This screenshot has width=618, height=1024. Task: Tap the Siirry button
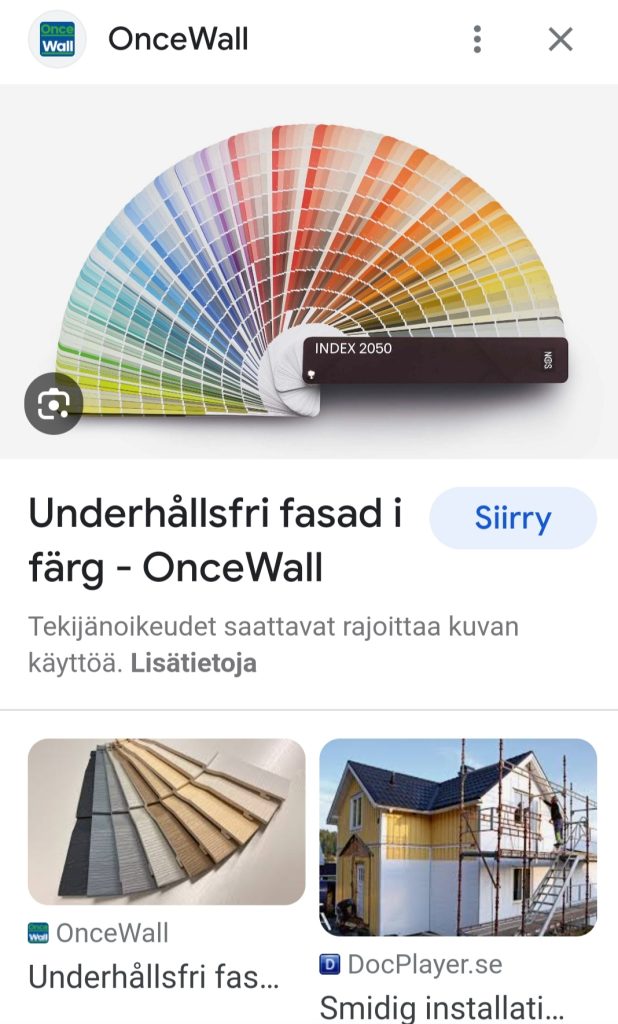coord(512,519)
